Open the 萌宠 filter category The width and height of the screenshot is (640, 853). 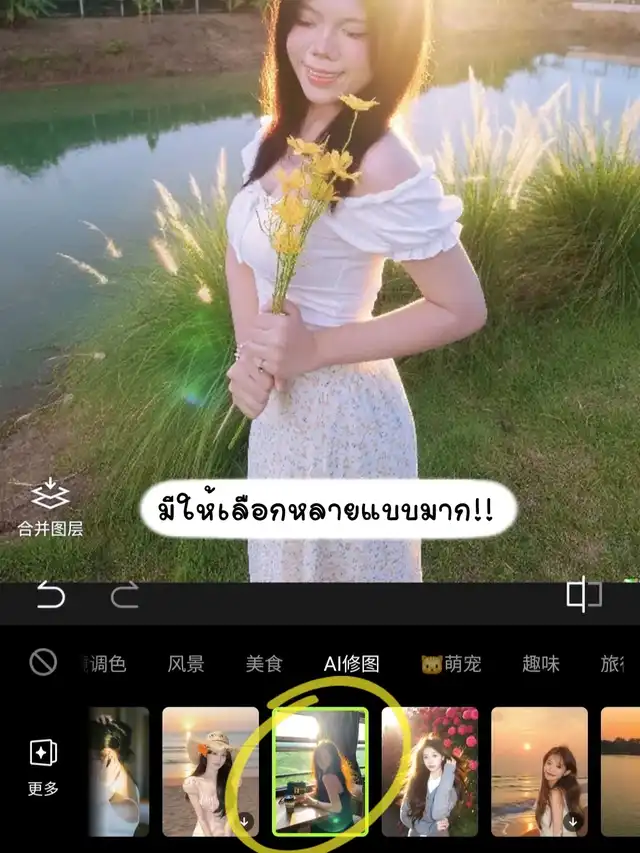[x=451, y=663]
